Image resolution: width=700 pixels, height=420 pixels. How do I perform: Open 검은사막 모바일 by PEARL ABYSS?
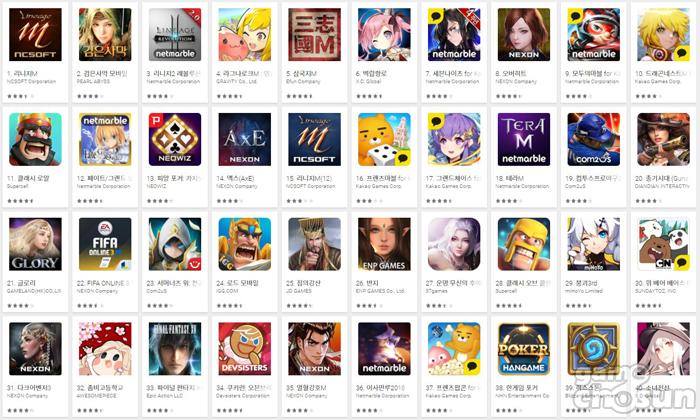coord(105,35)
